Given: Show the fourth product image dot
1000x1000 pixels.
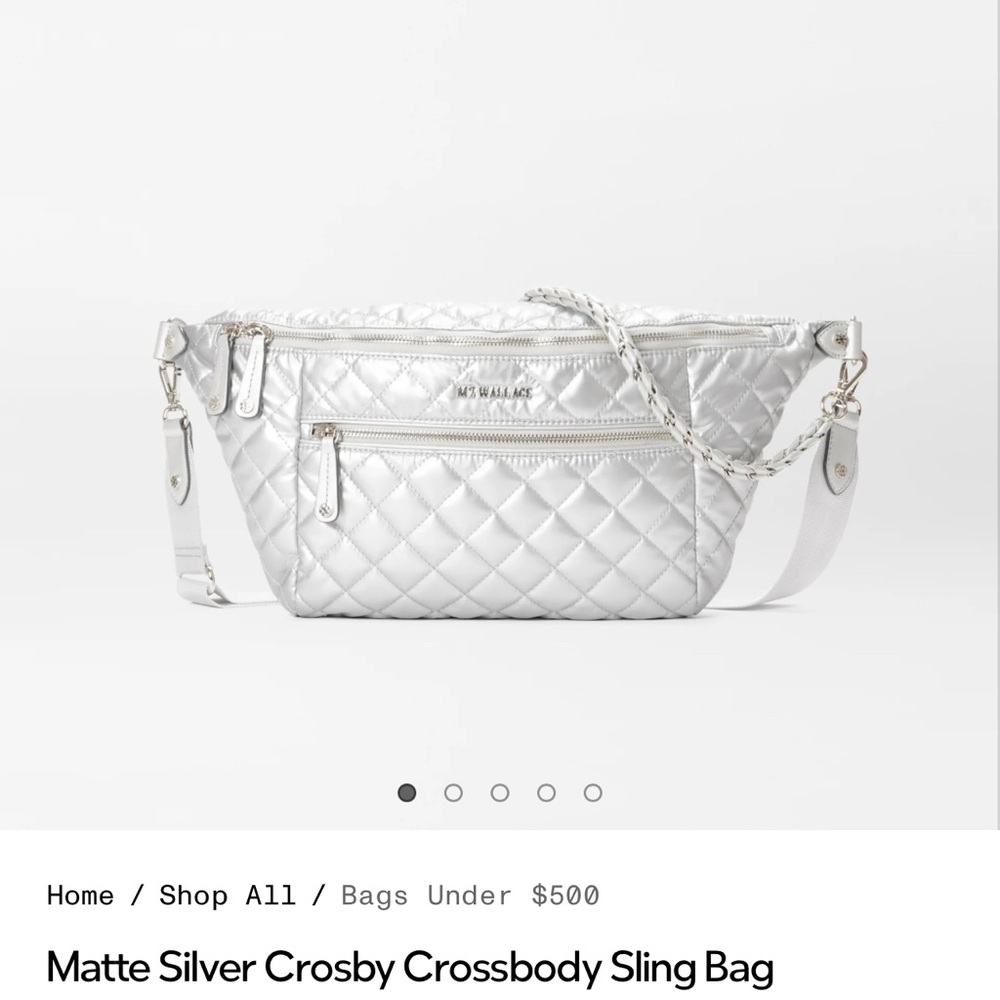Looking at the screenshot, I should (546, 793).
